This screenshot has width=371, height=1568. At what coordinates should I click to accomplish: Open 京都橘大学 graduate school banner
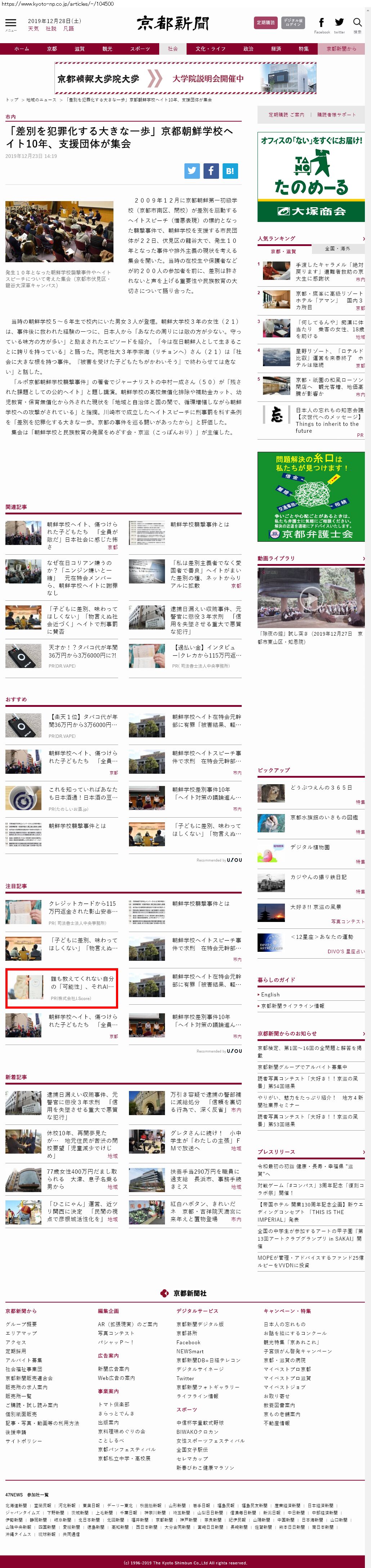pyautogui.click(x=185, y=78)
